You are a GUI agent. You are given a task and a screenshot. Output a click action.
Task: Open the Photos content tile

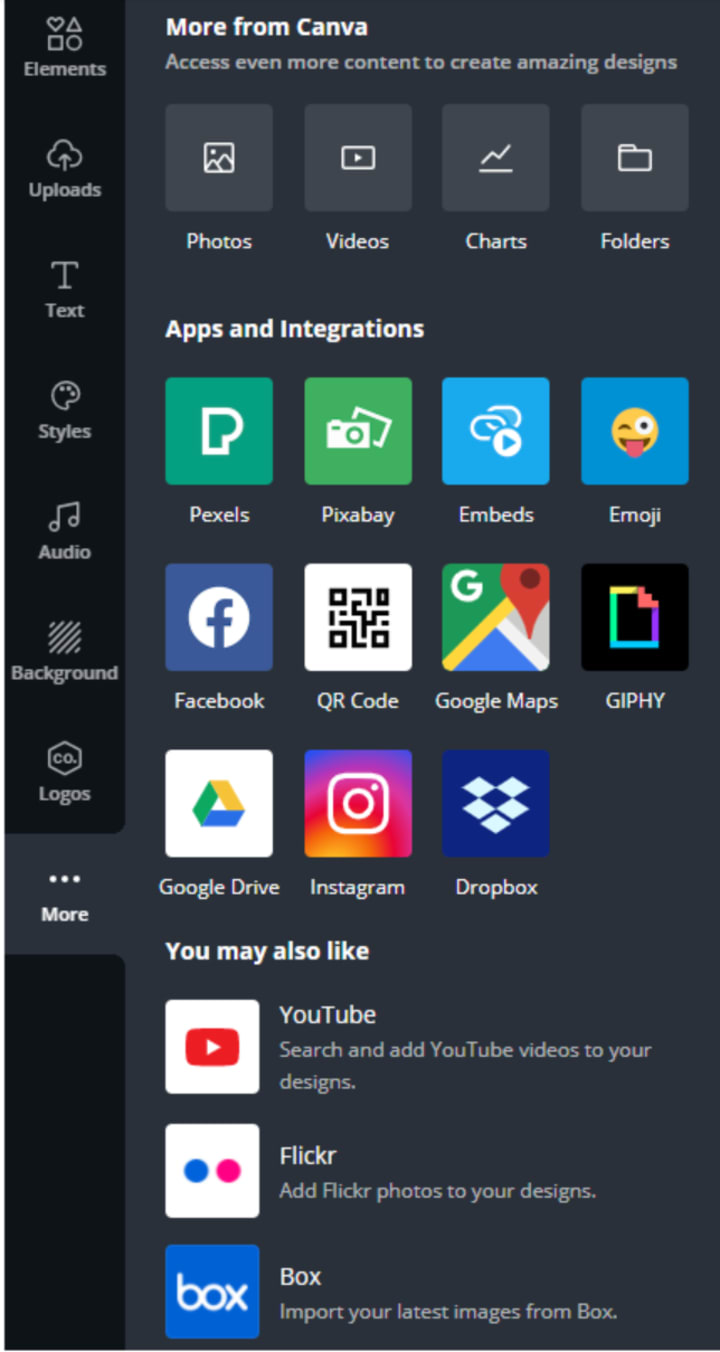point(218,158)
